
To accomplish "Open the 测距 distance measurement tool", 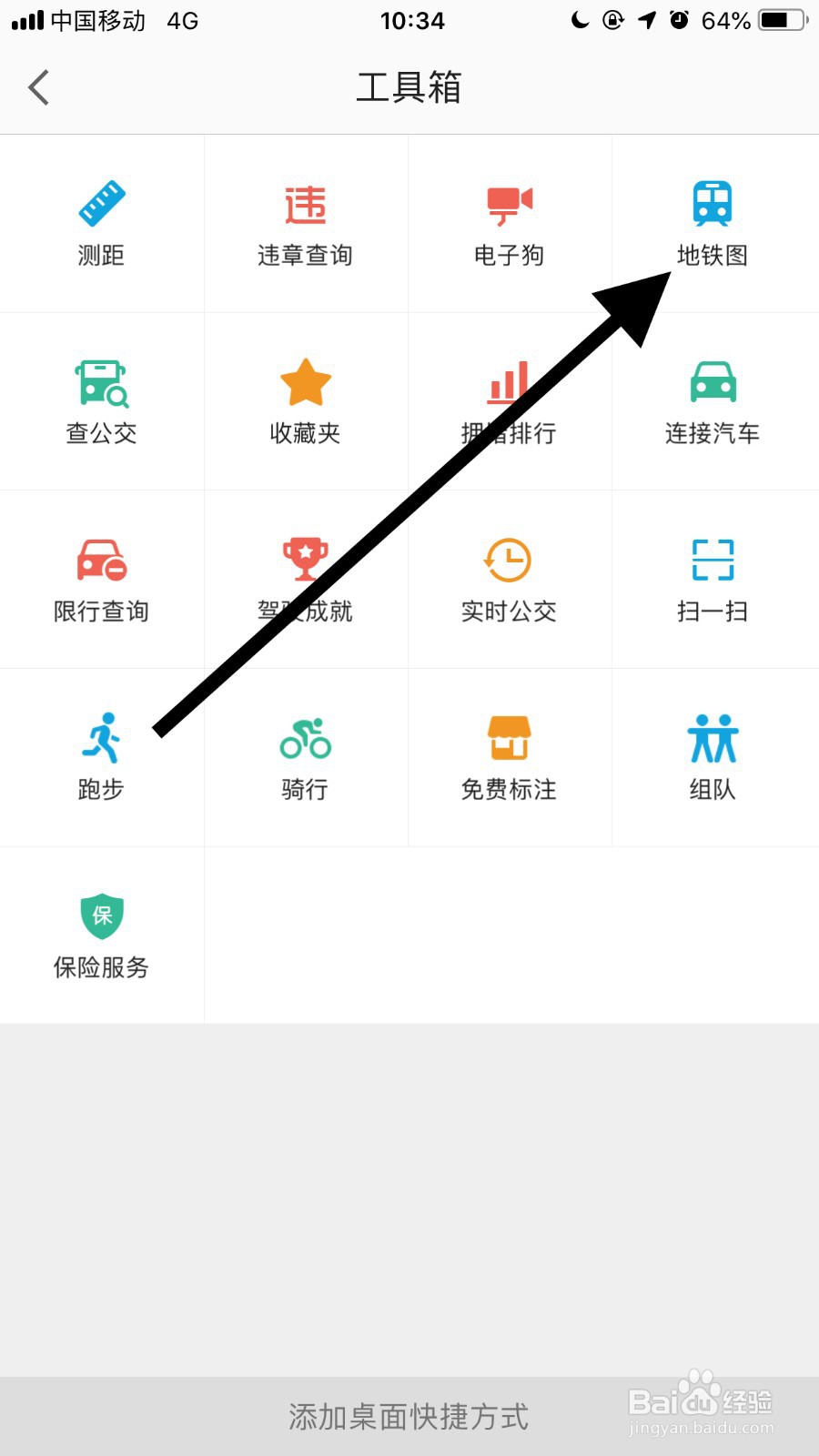I will click(102, 223).
